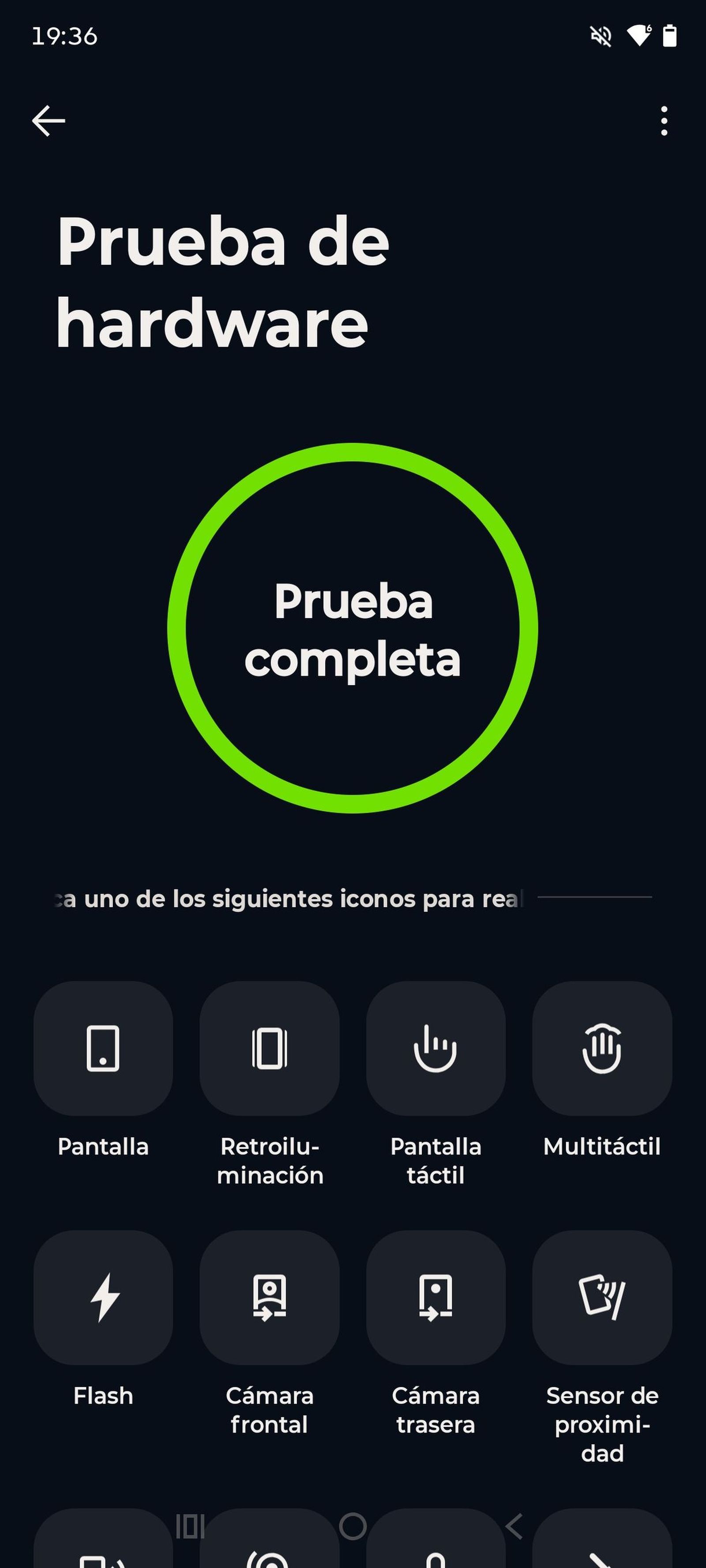Screen dimensions: 706x1568
Task: Tap the battery status icon
Action: click(x=669, y=36)
